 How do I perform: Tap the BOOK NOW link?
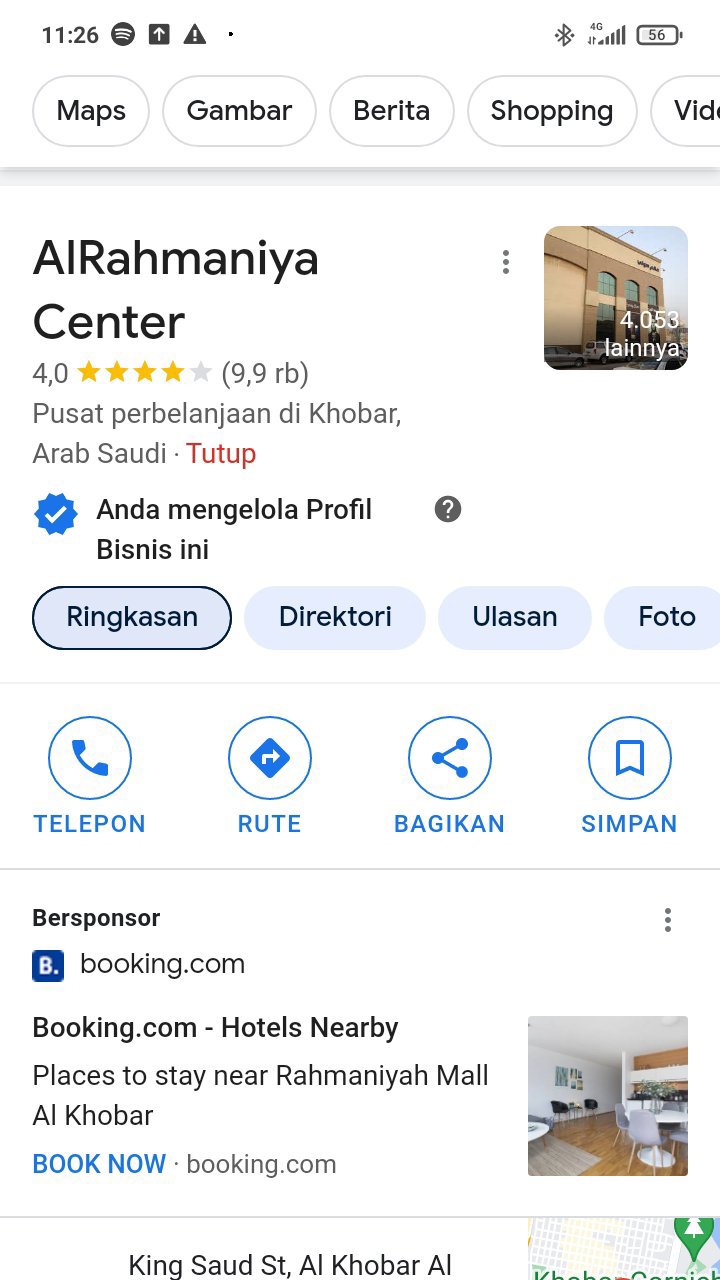(x=99, y=1164)
